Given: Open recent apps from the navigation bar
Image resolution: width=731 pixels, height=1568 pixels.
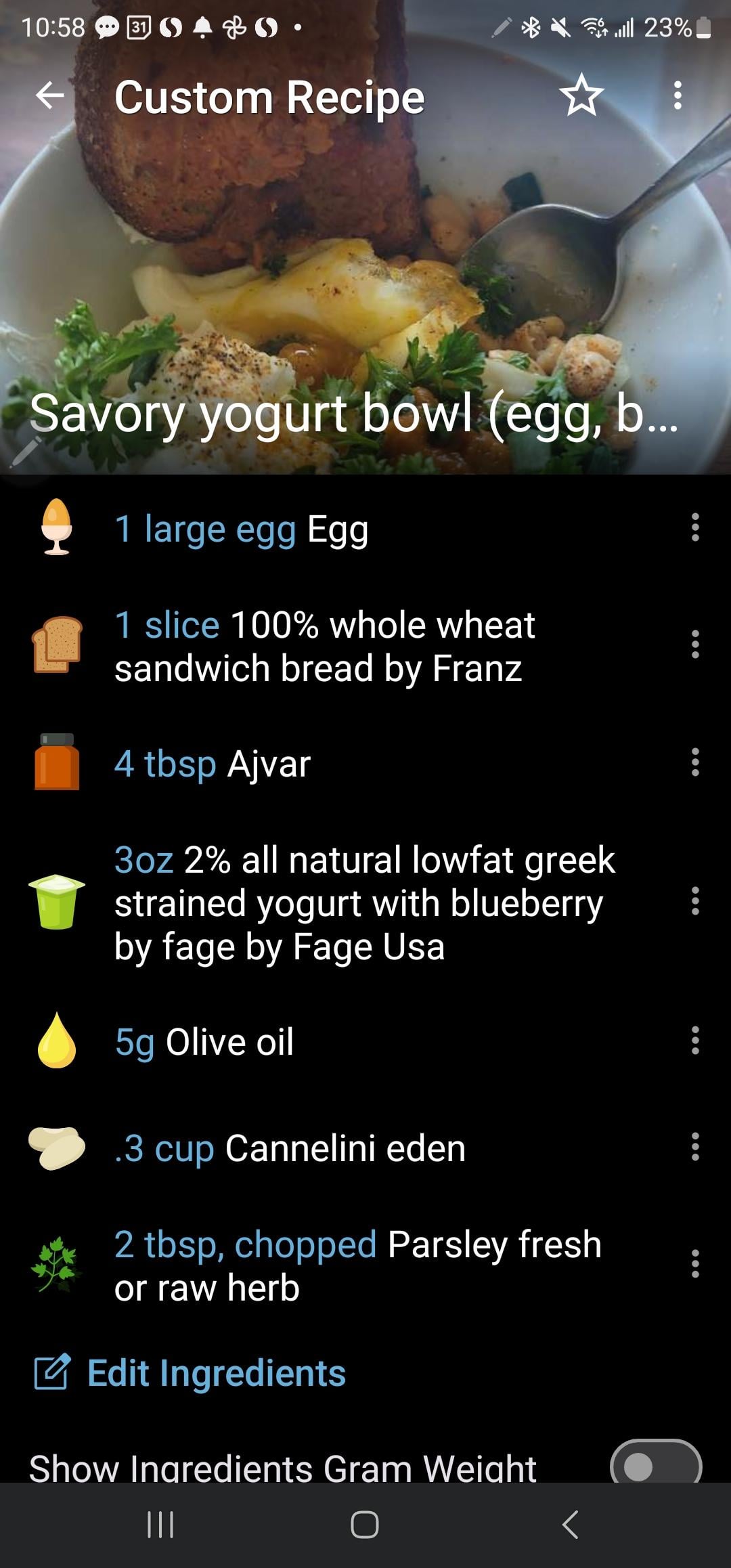Looking at the screenshot, I should coord(161,1525).
